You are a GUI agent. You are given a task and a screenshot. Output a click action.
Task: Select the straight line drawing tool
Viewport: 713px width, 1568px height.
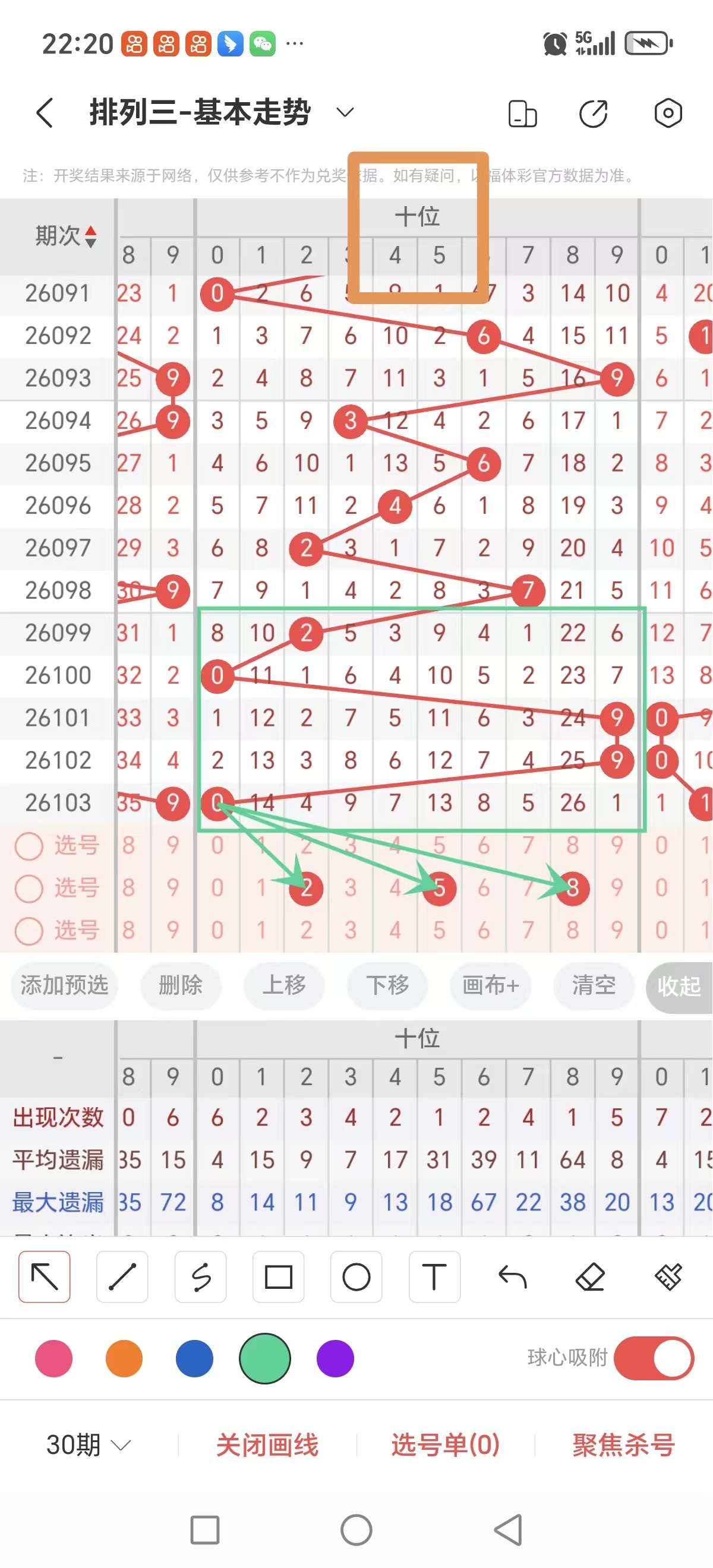pyautogui.click(x=122, y=1278)
